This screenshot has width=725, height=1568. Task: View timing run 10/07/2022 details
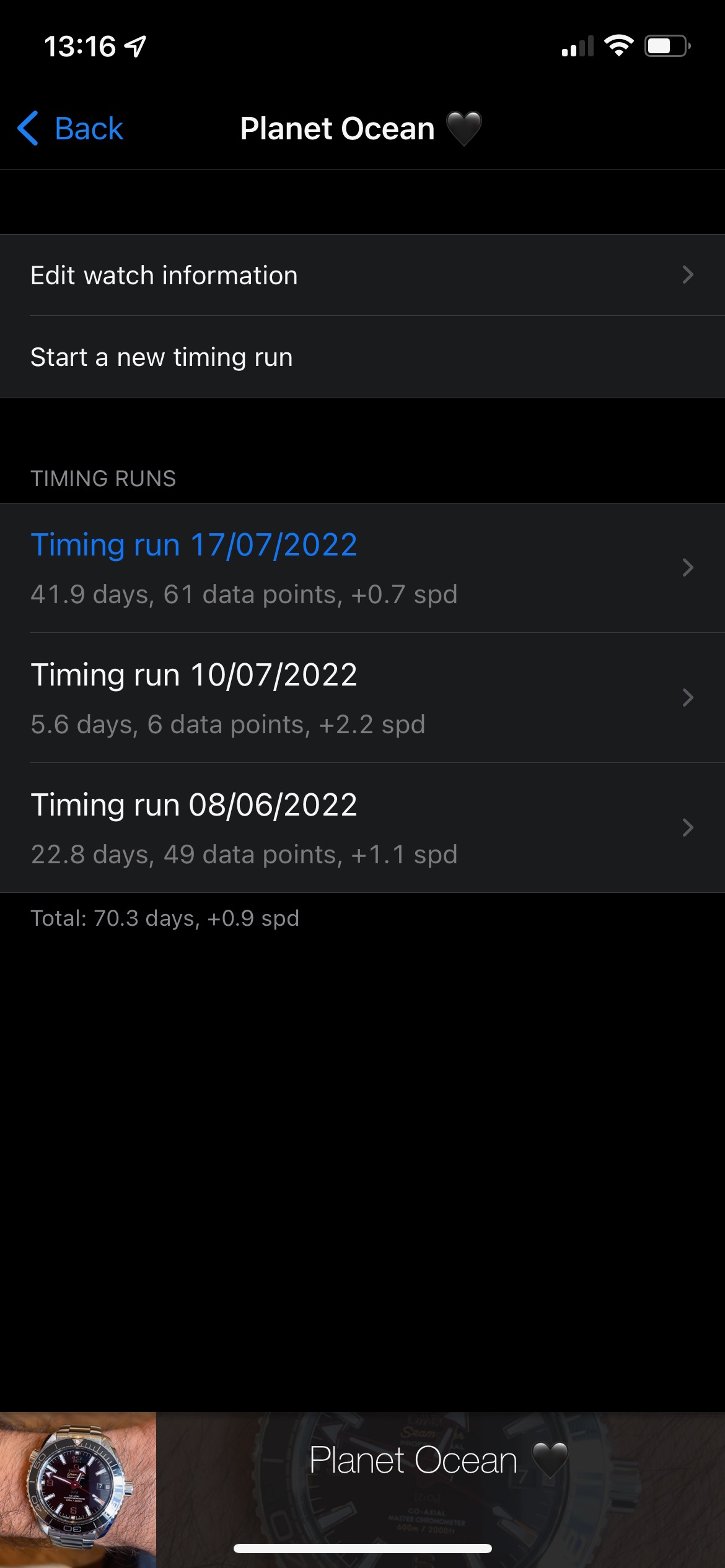click(x=362, y=697)
